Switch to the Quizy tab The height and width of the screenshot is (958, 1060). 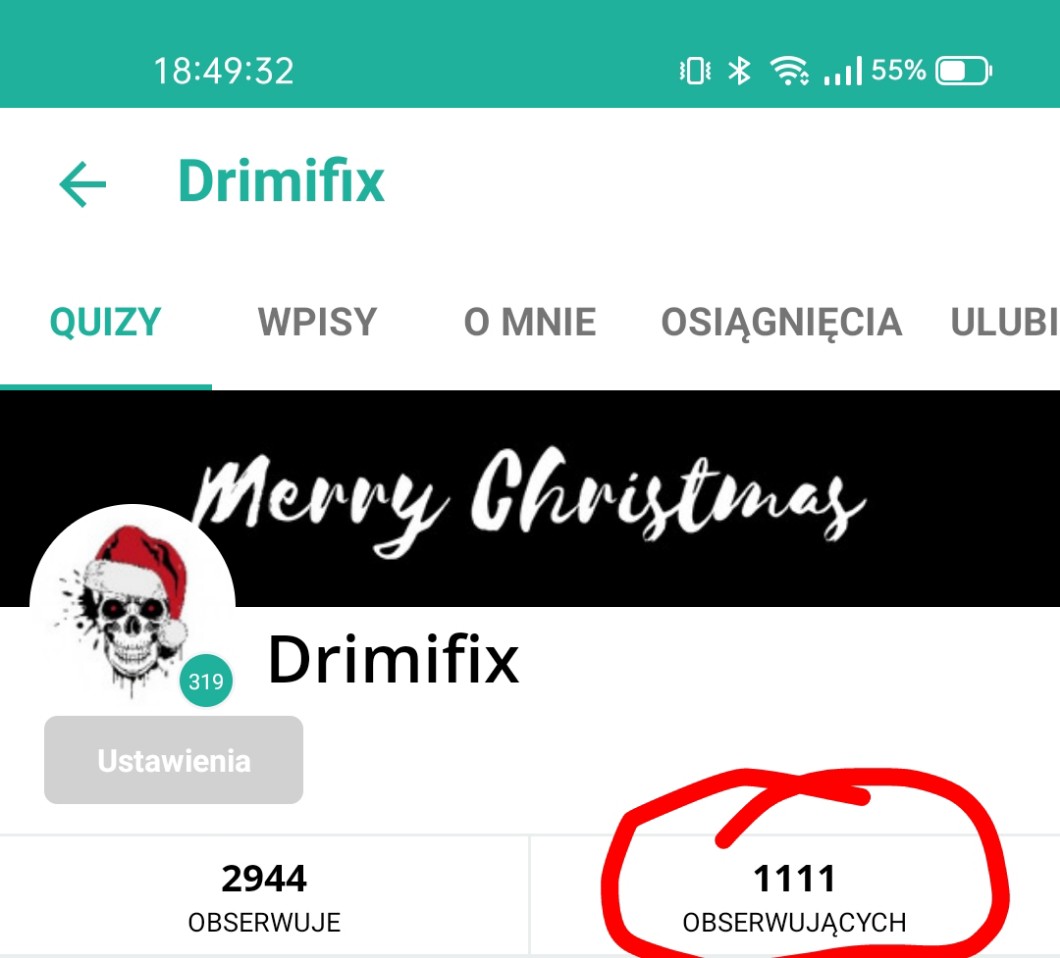click(105, 322)
